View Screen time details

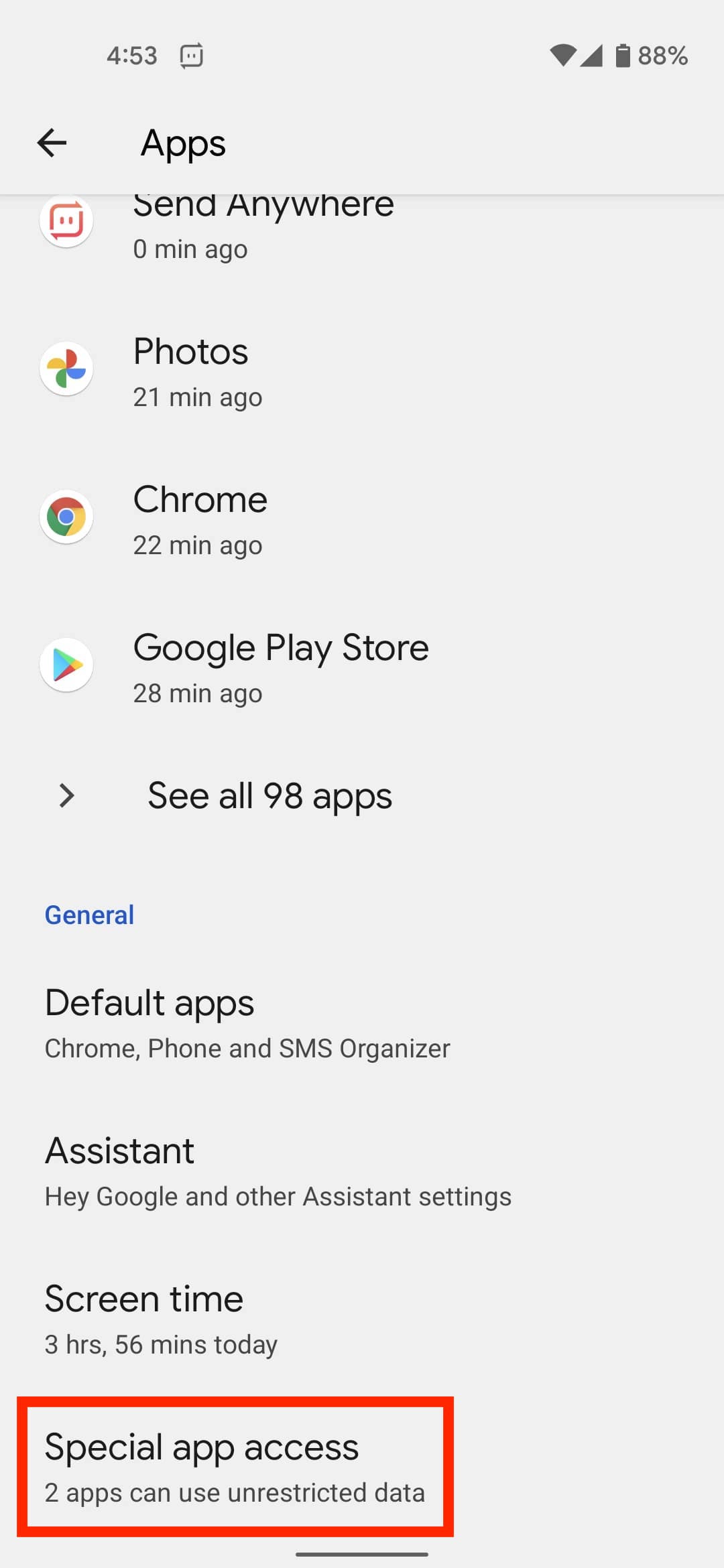click(161, 1318)
